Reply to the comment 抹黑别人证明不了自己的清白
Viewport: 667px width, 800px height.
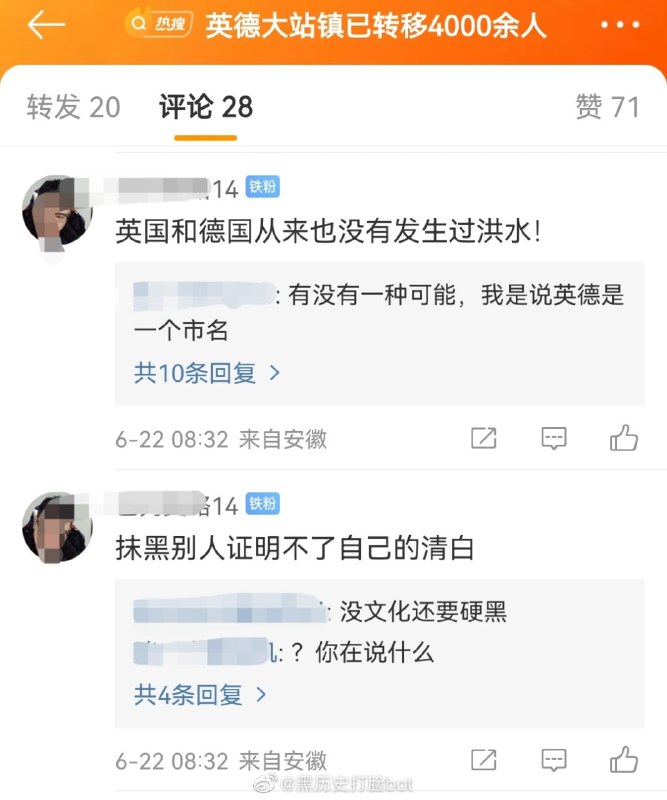click(554, 760)
